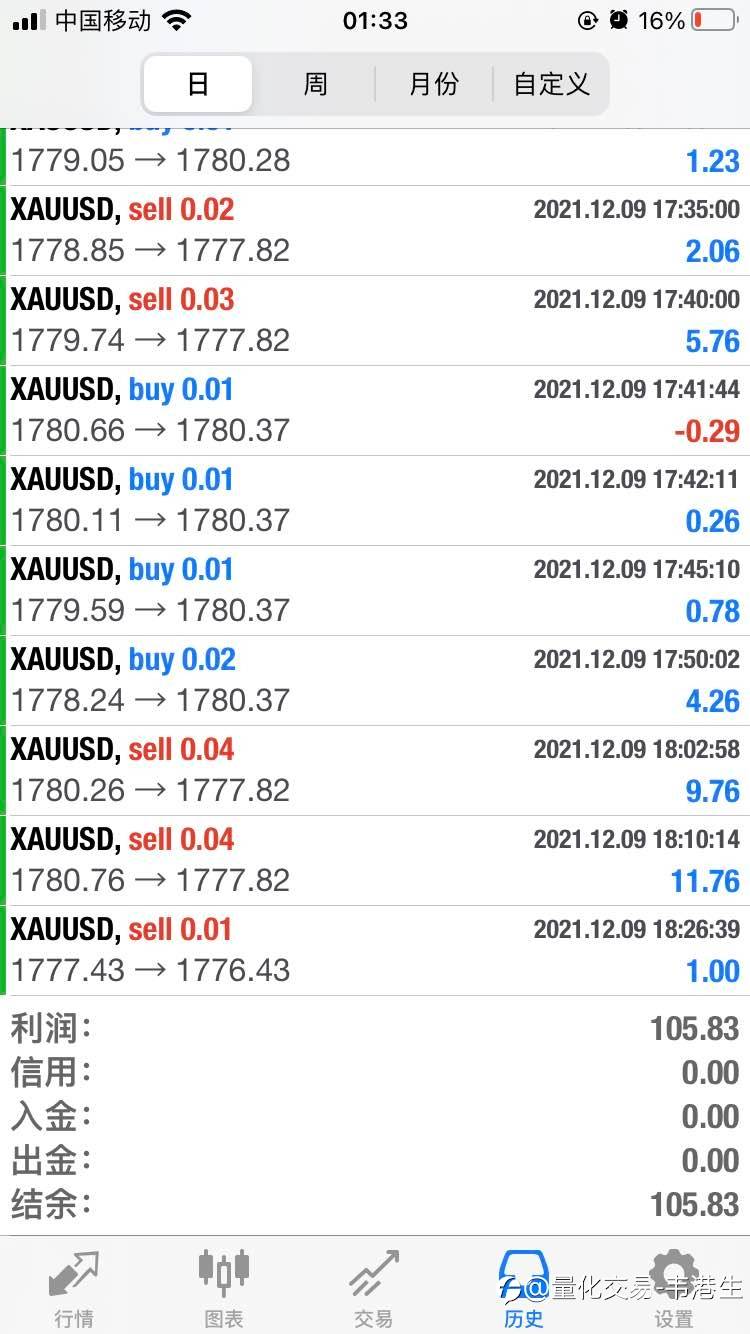750x1334 pixels.
Task: Open the buy 0.01 trade at 17:45:10
Action: [x=375, y=591]
